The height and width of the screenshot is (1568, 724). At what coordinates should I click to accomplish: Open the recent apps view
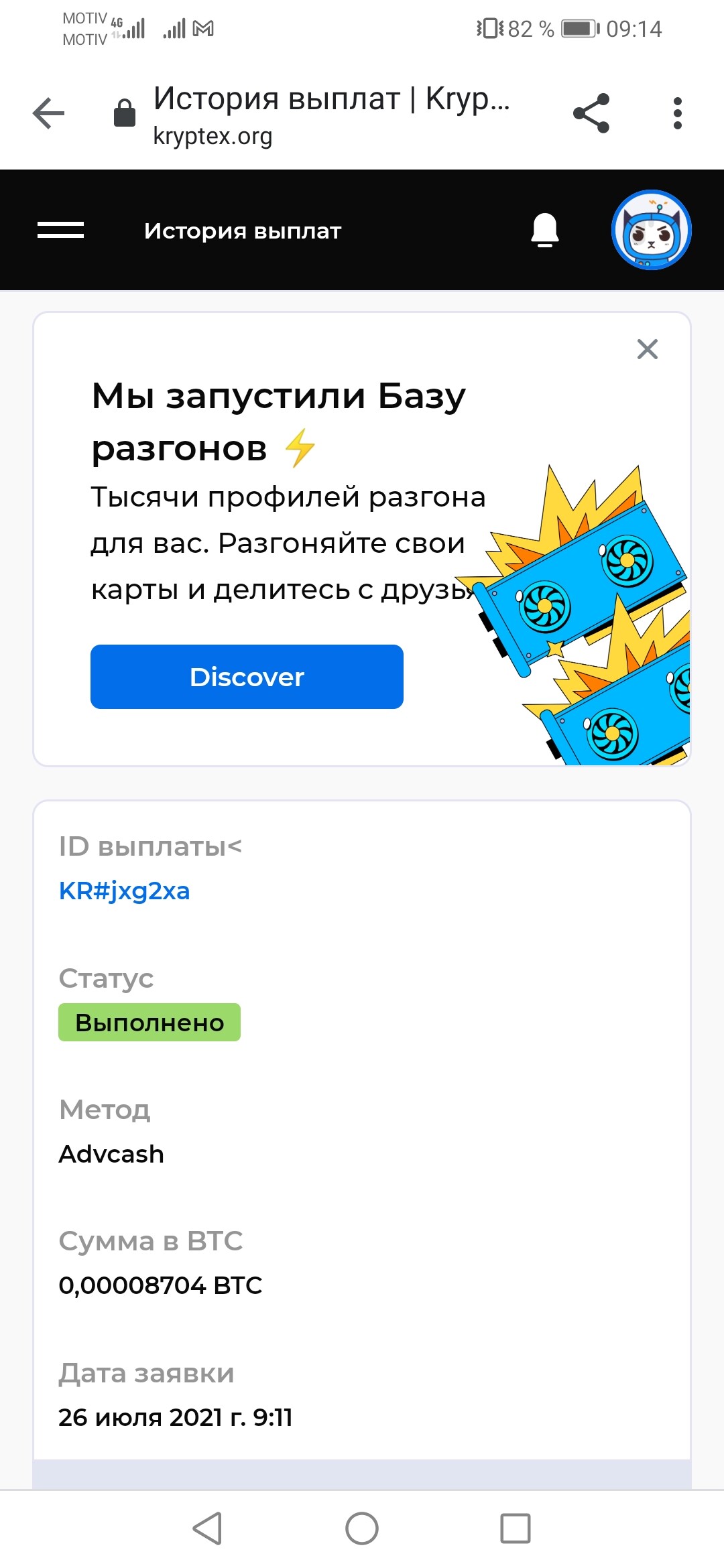[x=516, y=1528]
